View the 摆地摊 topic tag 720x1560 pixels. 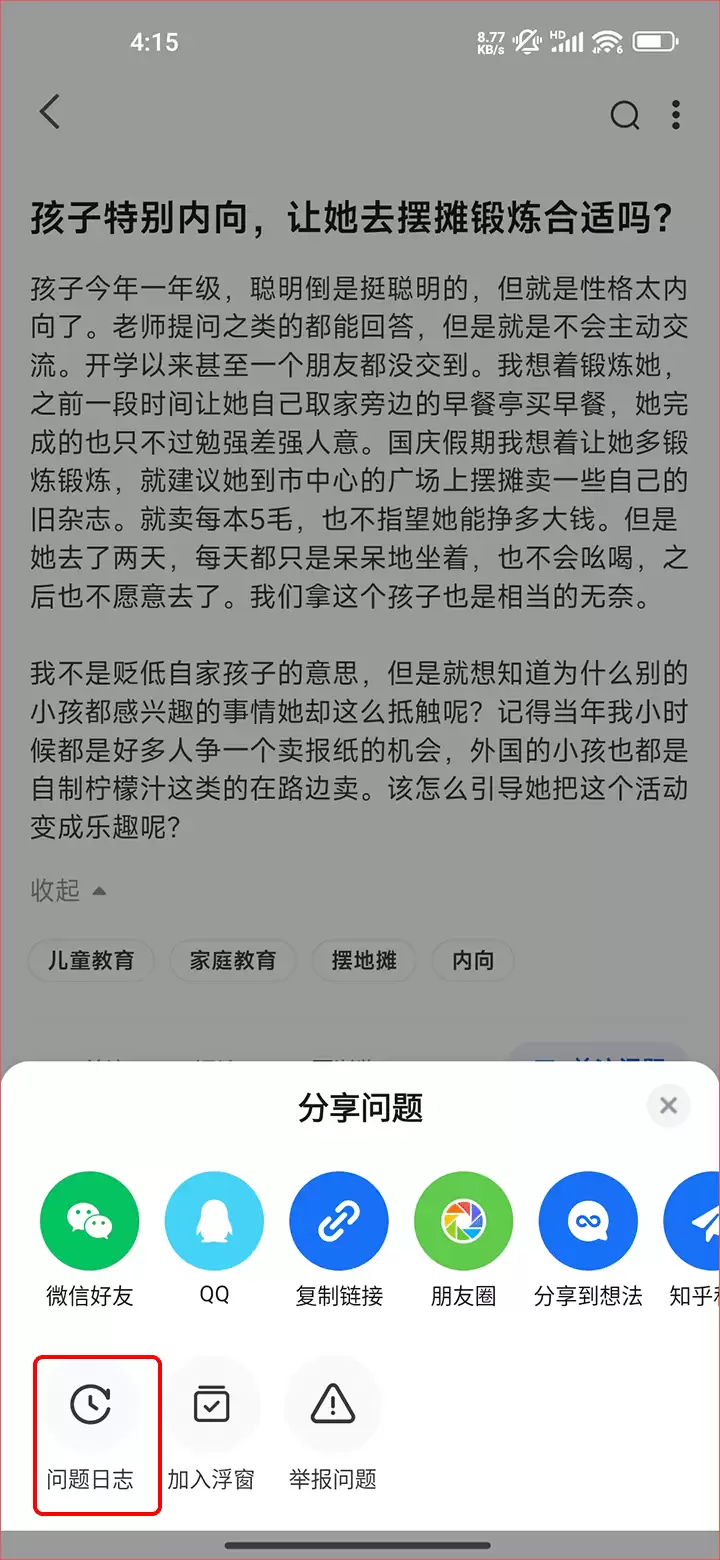click(364, 960)
